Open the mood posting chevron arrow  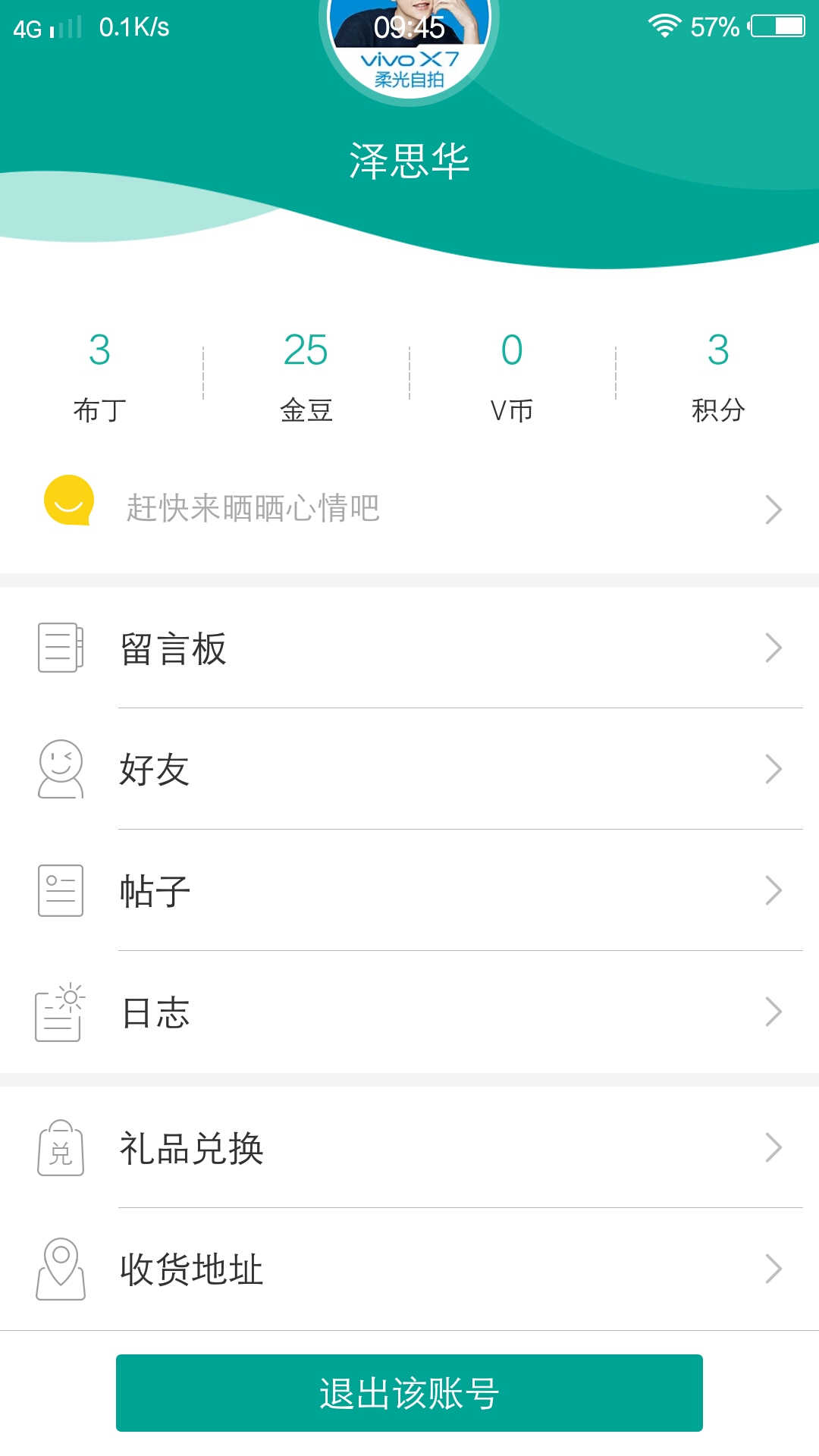tap(772, 510)
